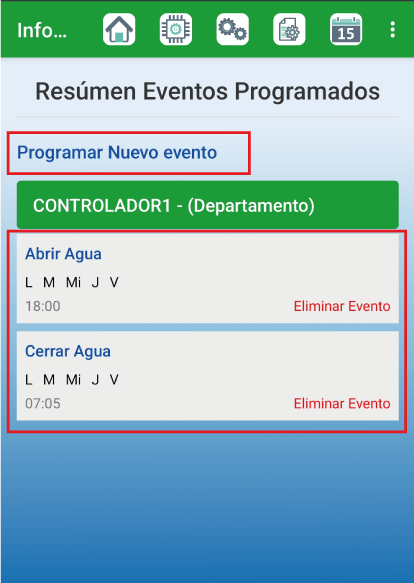Open the document settings icon
414x583 pixels.
click(289, 29)
